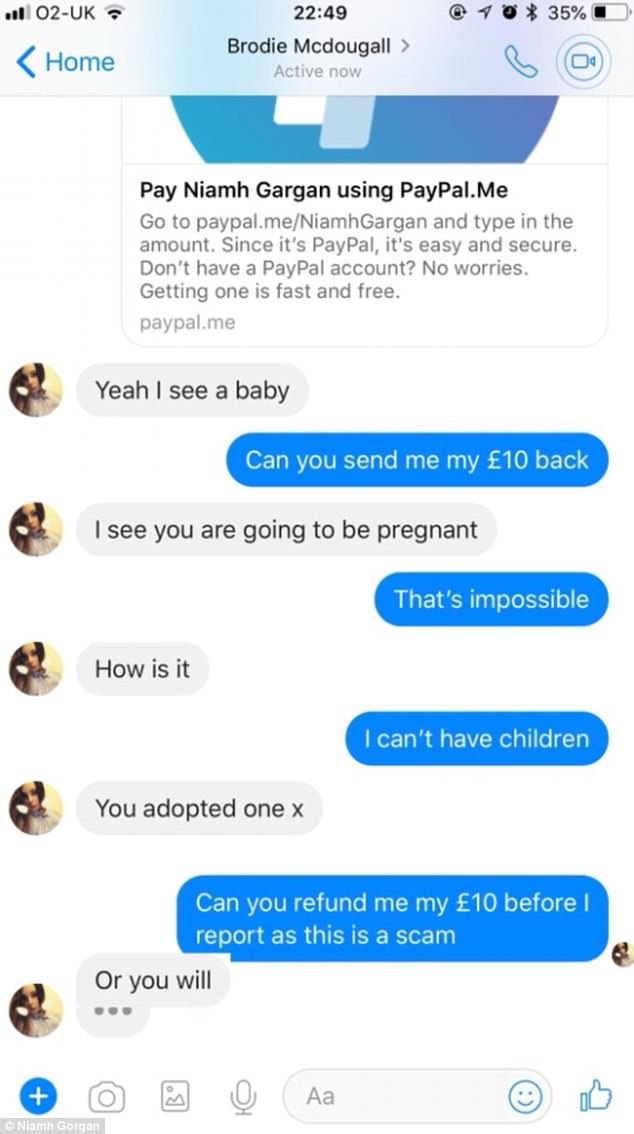Screen dimensions: 634x1134
Task: Open the camera to take a photo
Action: 106,1098
